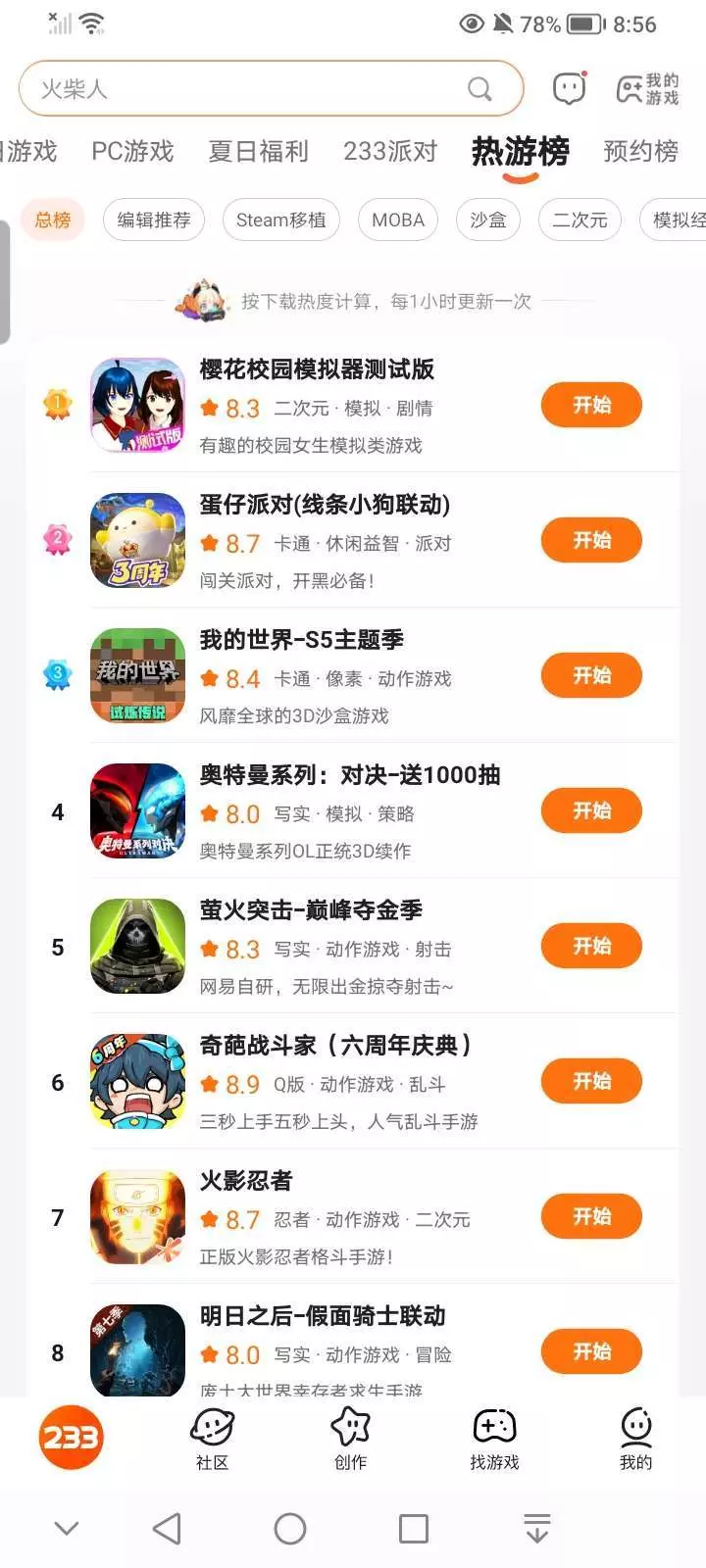Start 蛋仔派对 with its 开始 button
706x1568 pixels.
tap(591, 540)
